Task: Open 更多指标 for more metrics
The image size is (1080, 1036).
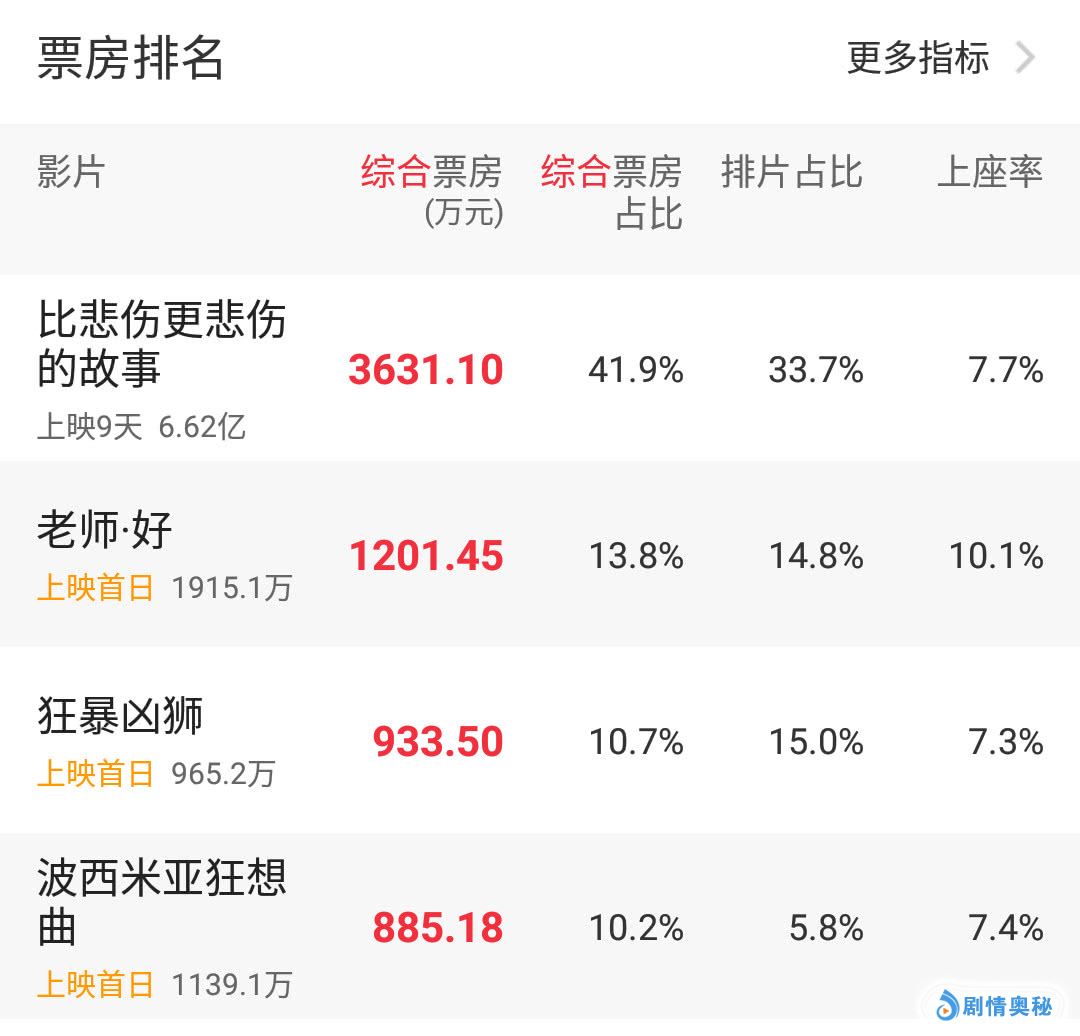Action: click(x=938, y=58)
